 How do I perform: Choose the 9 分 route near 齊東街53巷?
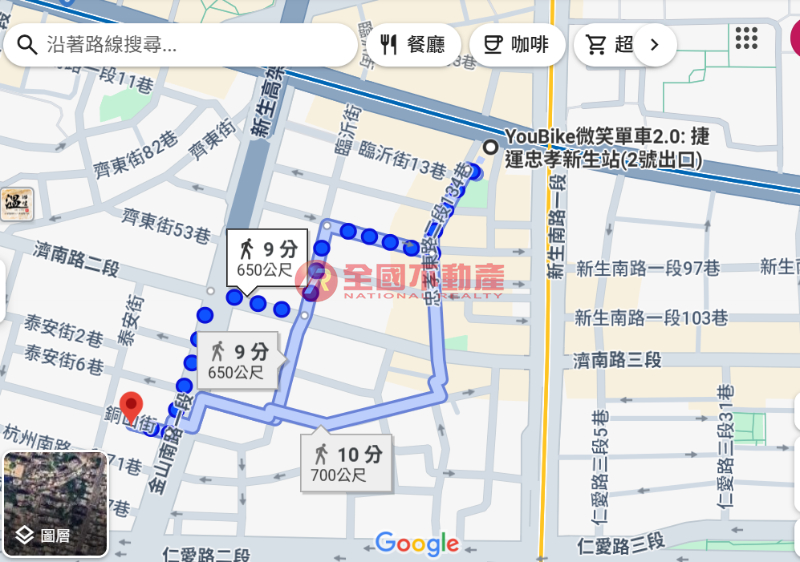(x=264, y=258)
